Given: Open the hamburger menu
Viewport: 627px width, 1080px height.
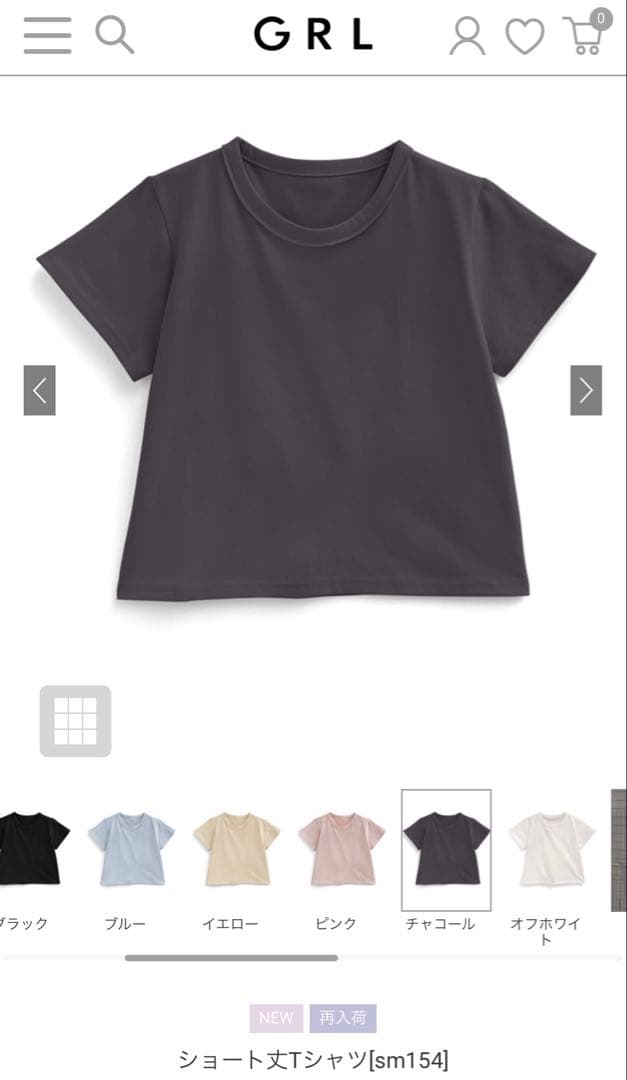Looking at the screenshot, I should [48, 35].
